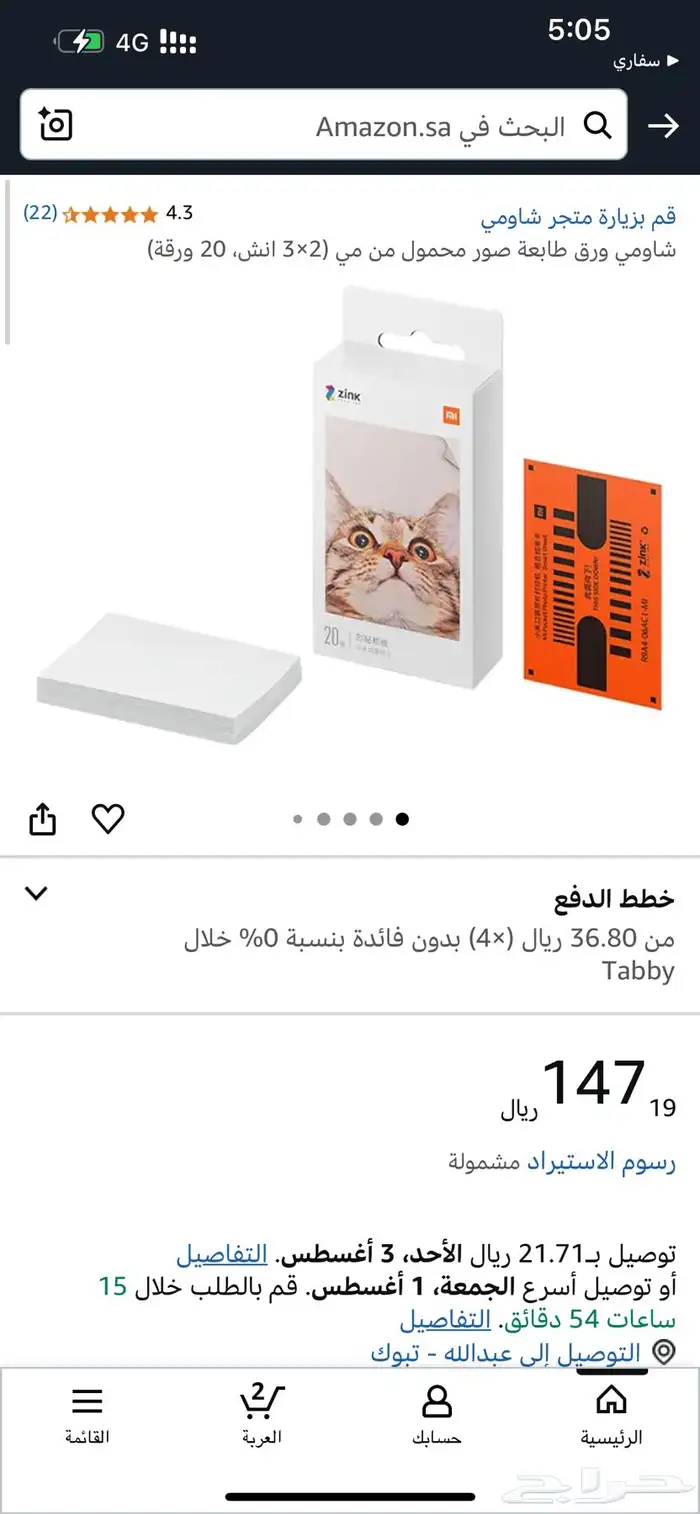This screenshot has height=1514, width=700.
Task: Open faster delivery details link
Action: [445, 1319]
